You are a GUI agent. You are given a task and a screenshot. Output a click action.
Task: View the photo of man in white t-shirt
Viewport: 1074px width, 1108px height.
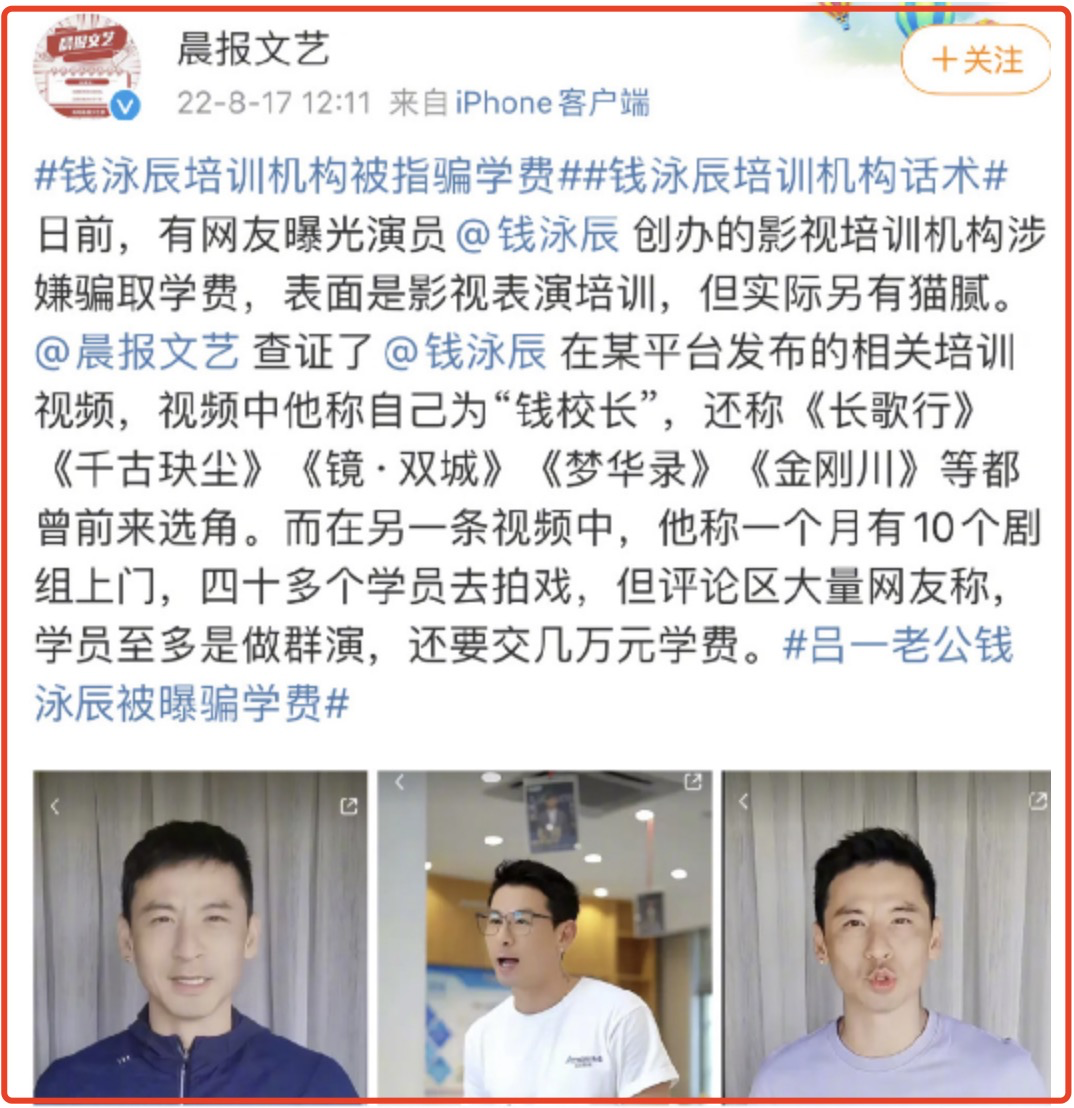(545, 935)
